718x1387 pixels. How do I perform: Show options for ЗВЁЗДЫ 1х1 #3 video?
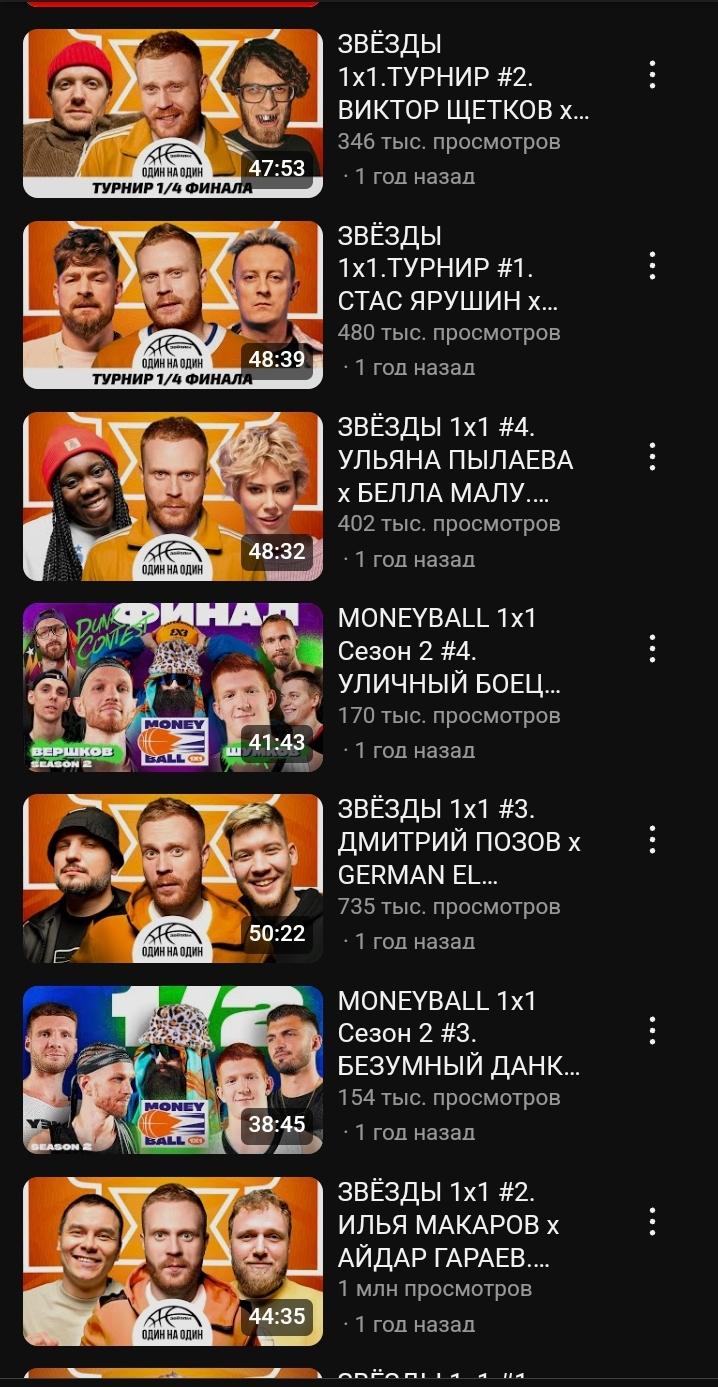pos(652,839)
